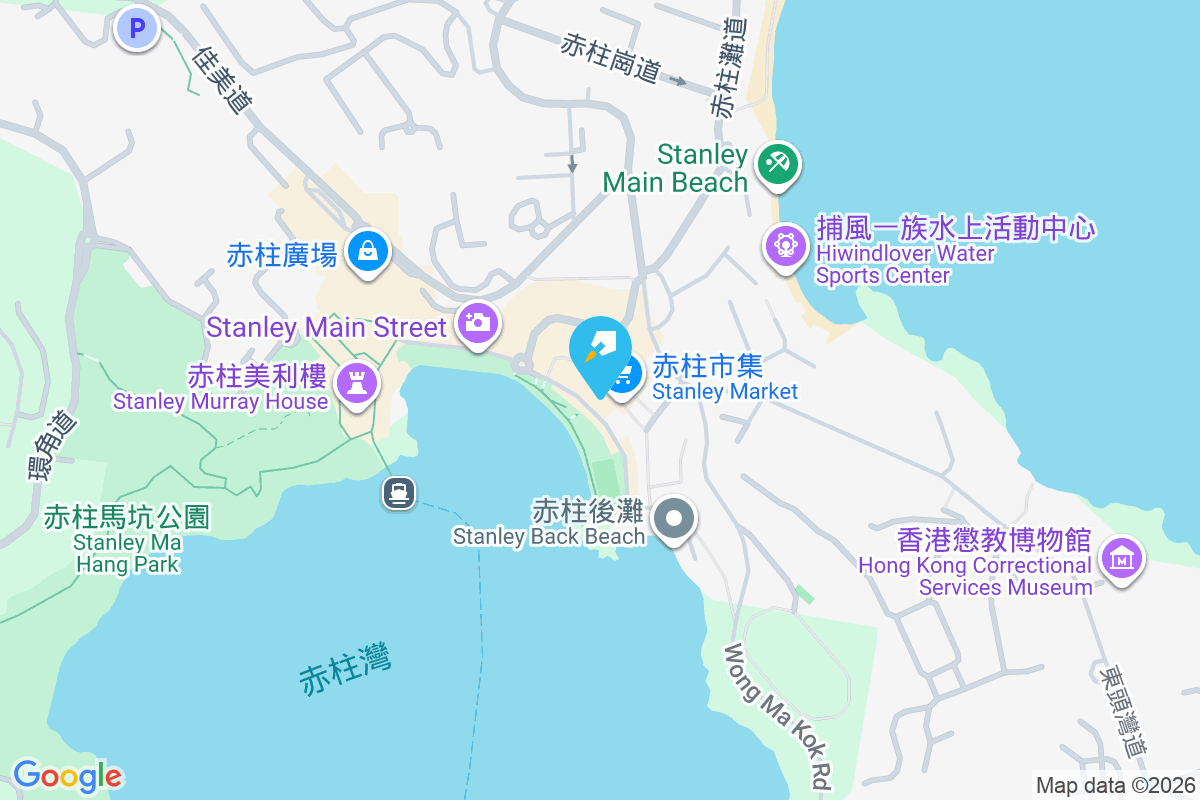Tap the parking marker on the map
1200x800 pixels.
coord(137,27)
